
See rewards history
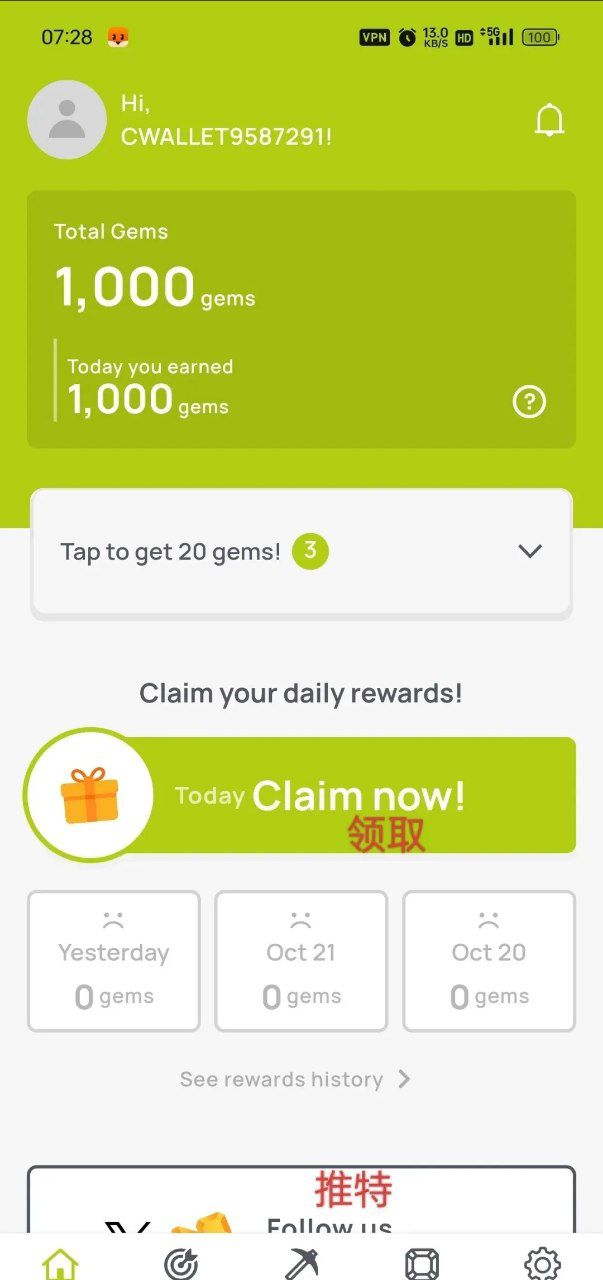click(x=295, y=1079)
